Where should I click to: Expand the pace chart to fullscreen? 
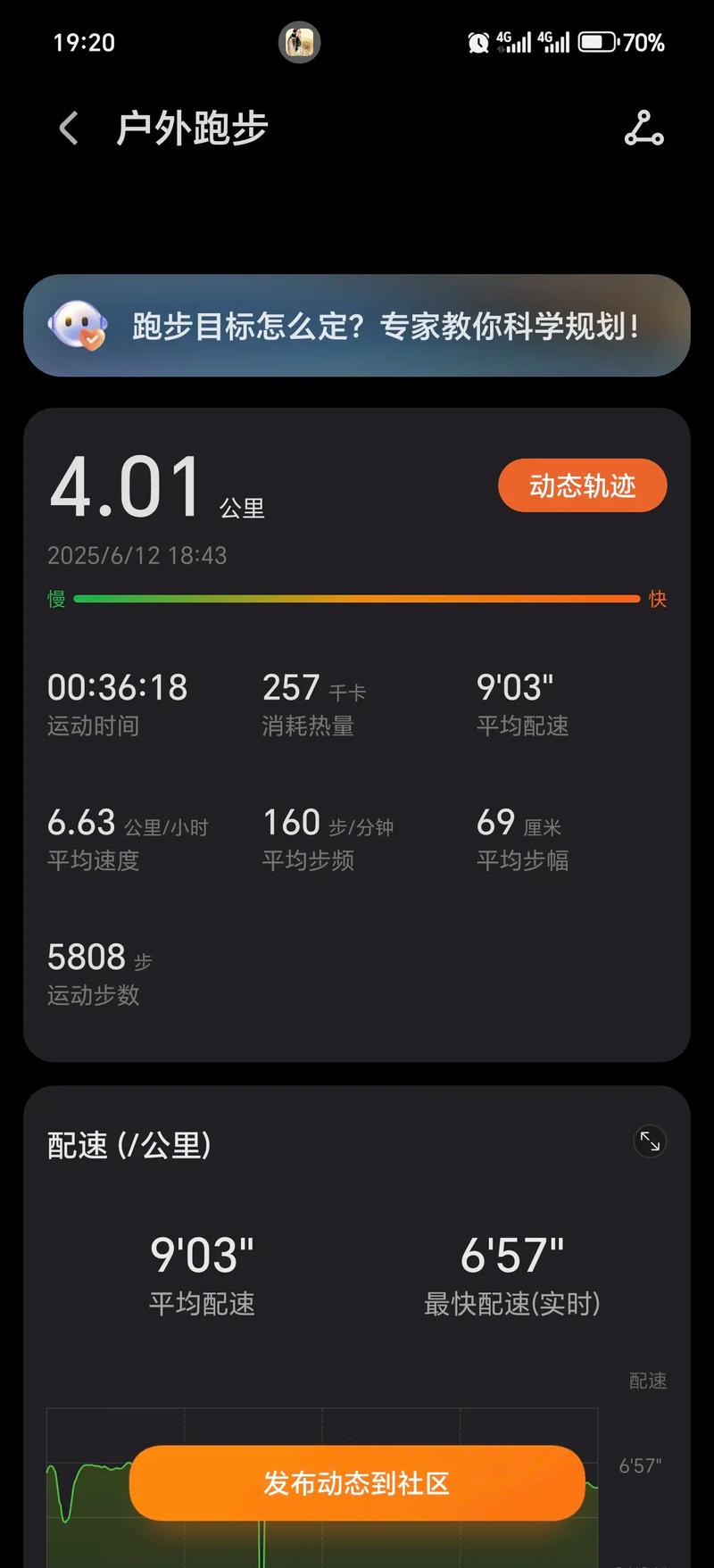point(650,1142)
